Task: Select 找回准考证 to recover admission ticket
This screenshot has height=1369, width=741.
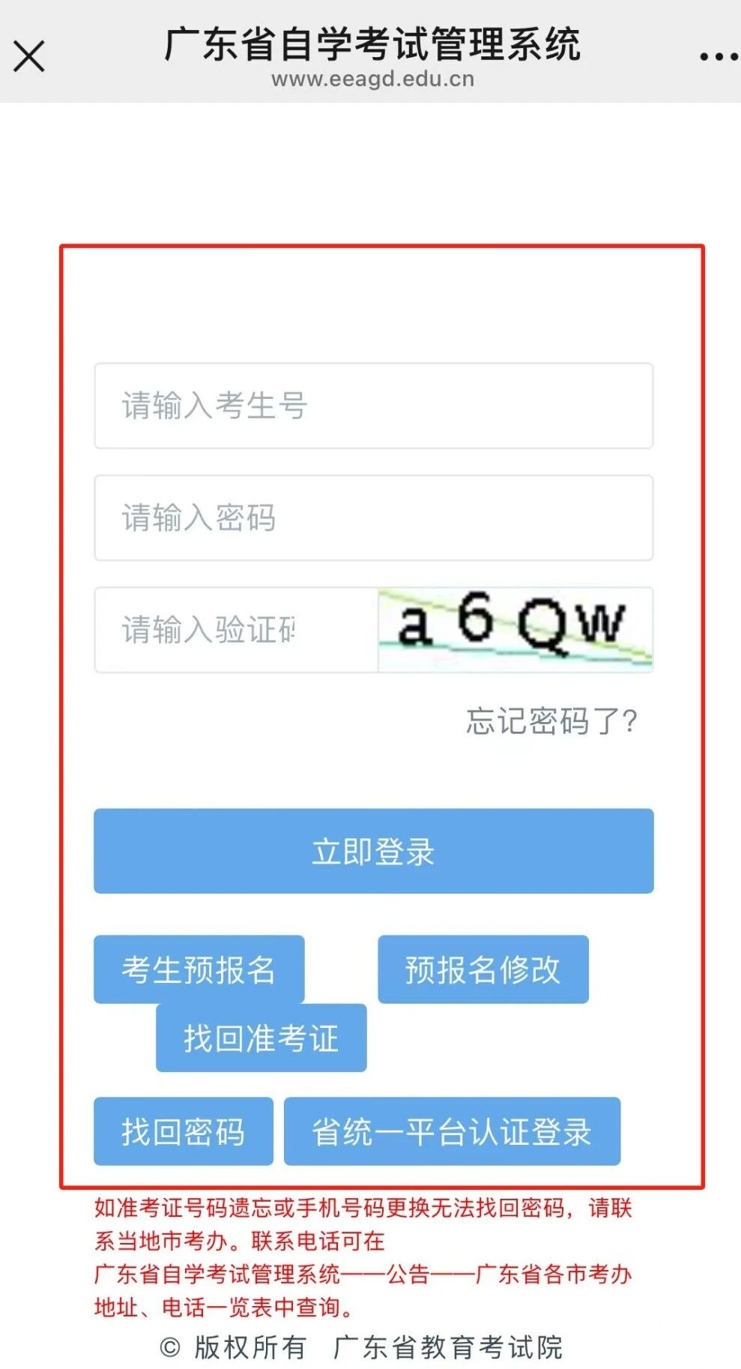Action: coord(261,1038)
